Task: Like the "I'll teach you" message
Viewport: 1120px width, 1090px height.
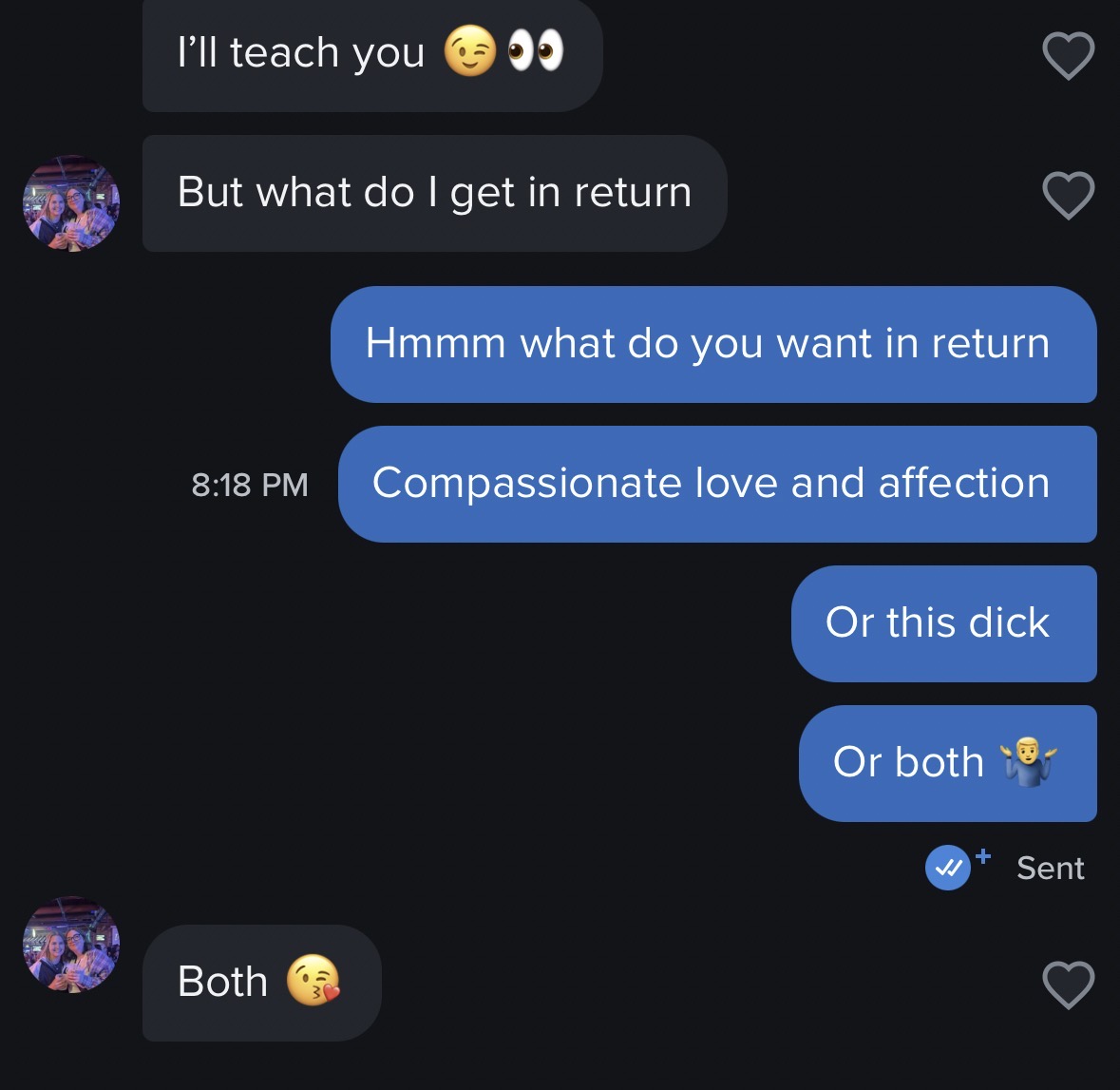Action: pos(1069,56)
